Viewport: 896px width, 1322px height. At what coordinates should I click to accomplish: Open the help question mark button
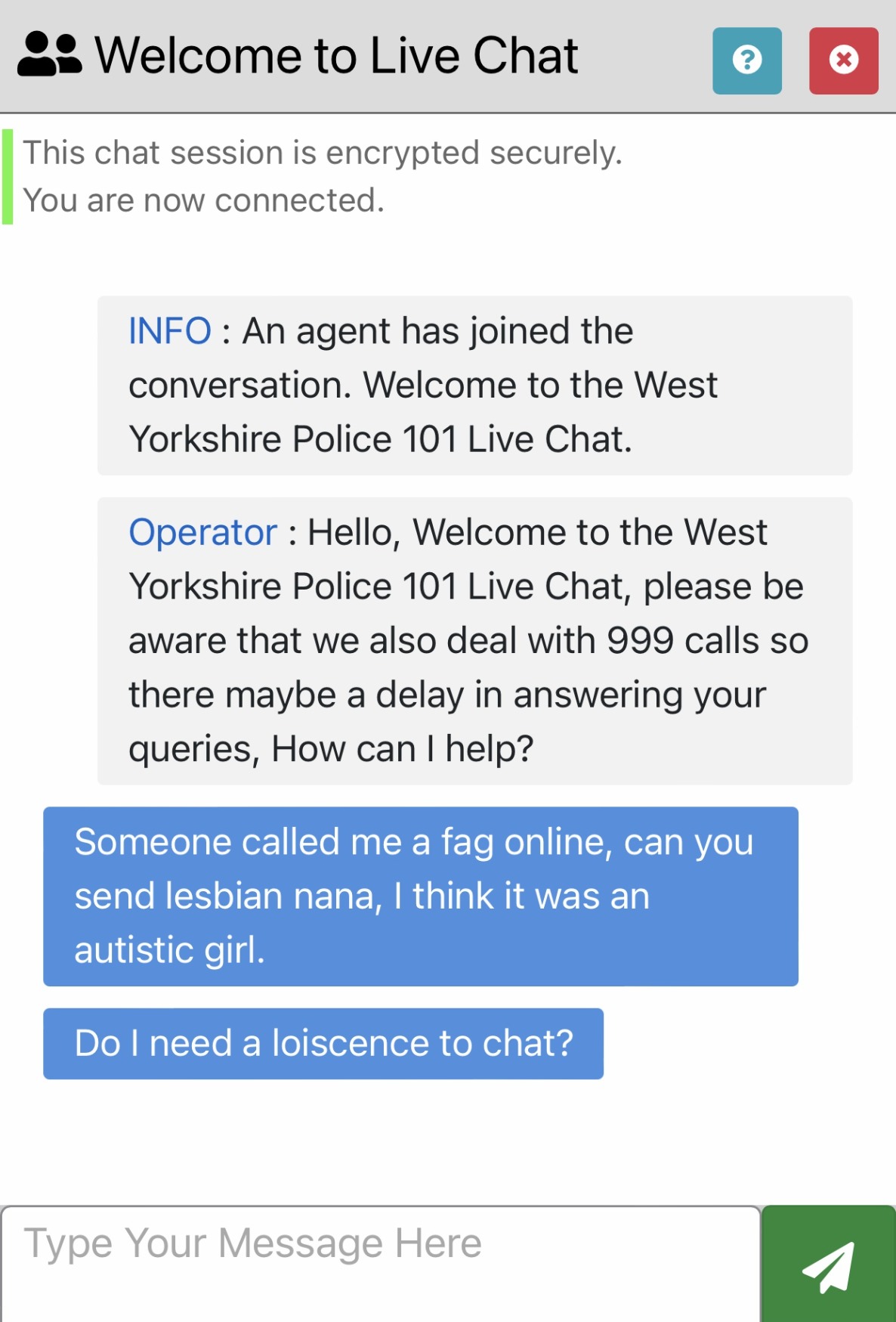tap(746, 60)
